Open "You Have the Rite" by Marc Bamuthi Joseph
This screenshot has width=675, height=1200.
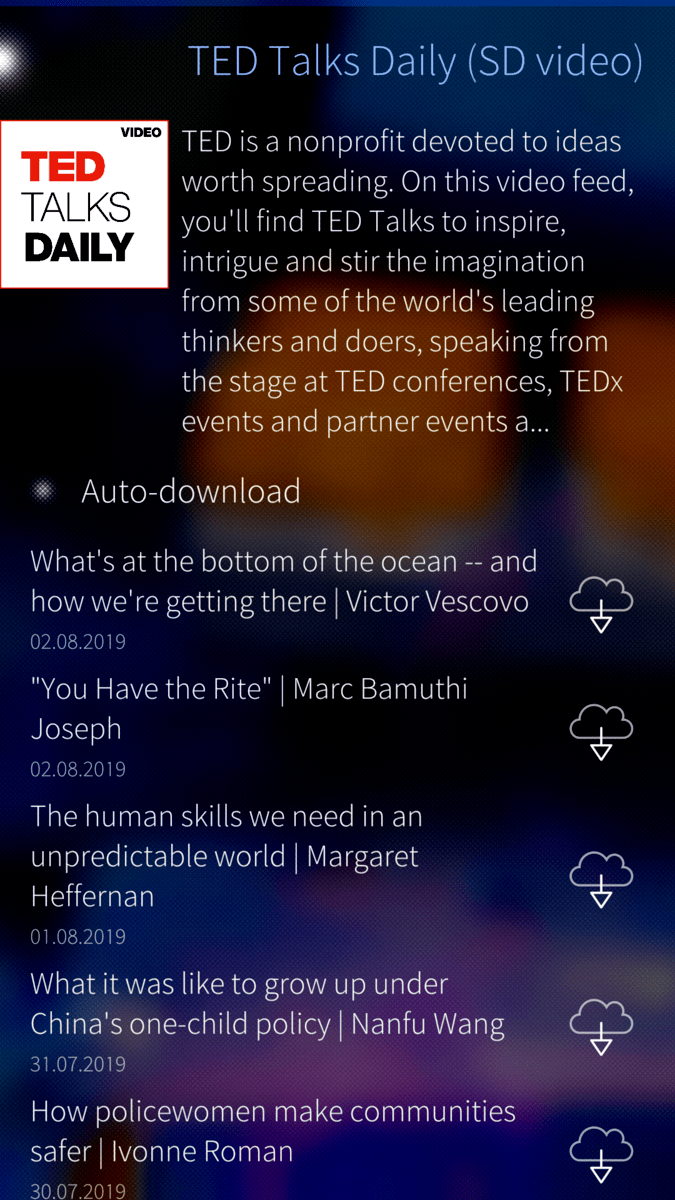250,709
